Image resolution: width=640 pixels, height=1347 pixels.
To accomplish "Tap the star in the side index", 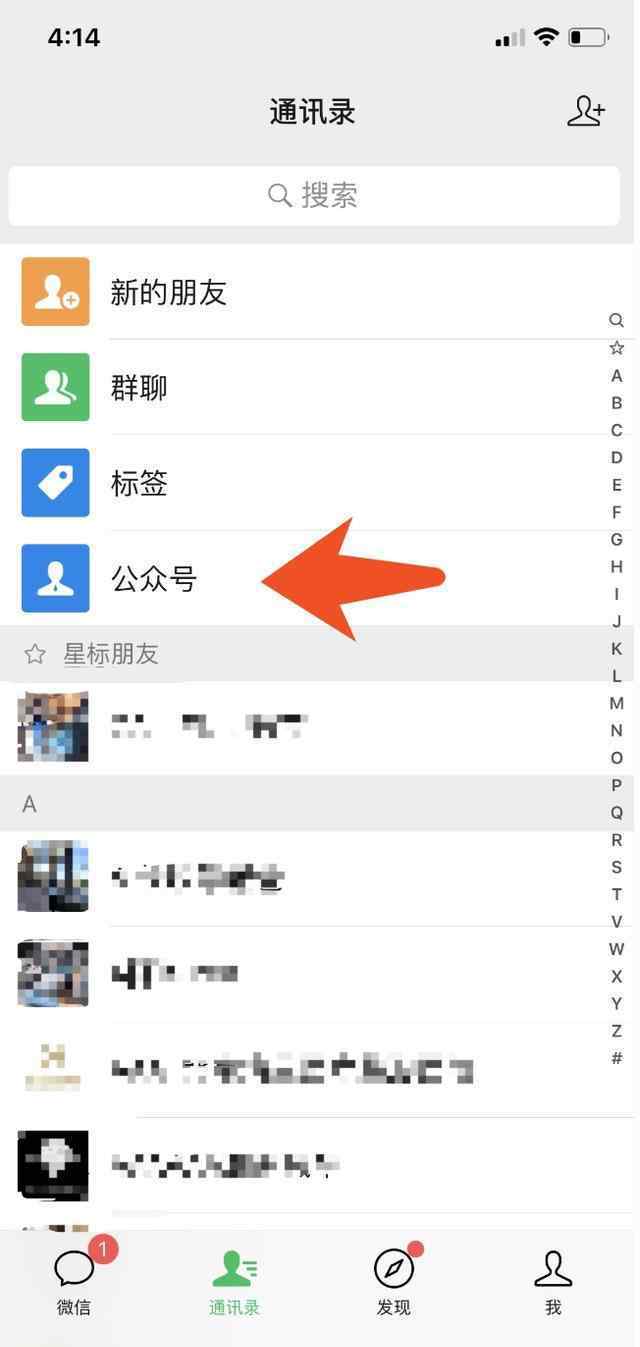I will point(616,348).
